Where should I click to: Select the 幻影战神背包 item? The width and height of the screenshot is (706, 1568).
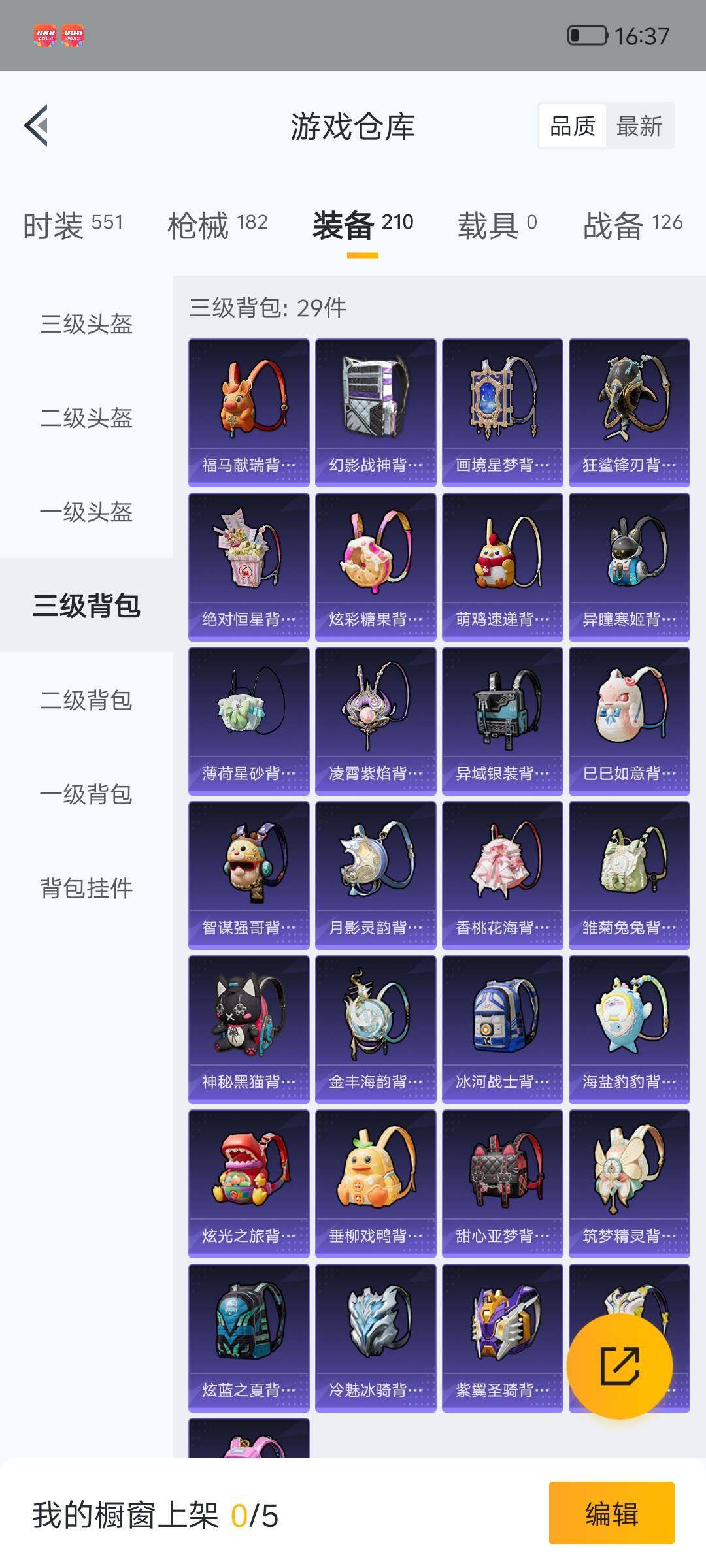[x=375, y=412]
